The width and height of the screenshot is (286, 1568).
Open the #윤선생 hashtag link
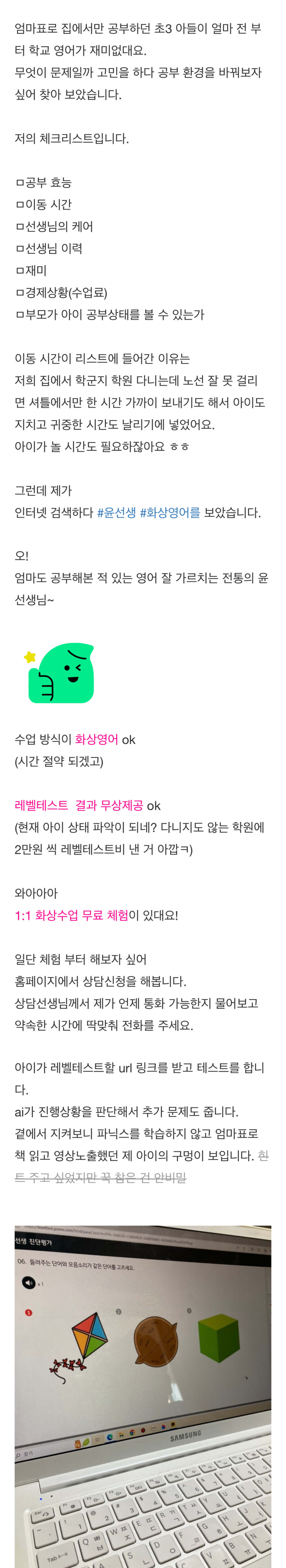click(116, 513)
